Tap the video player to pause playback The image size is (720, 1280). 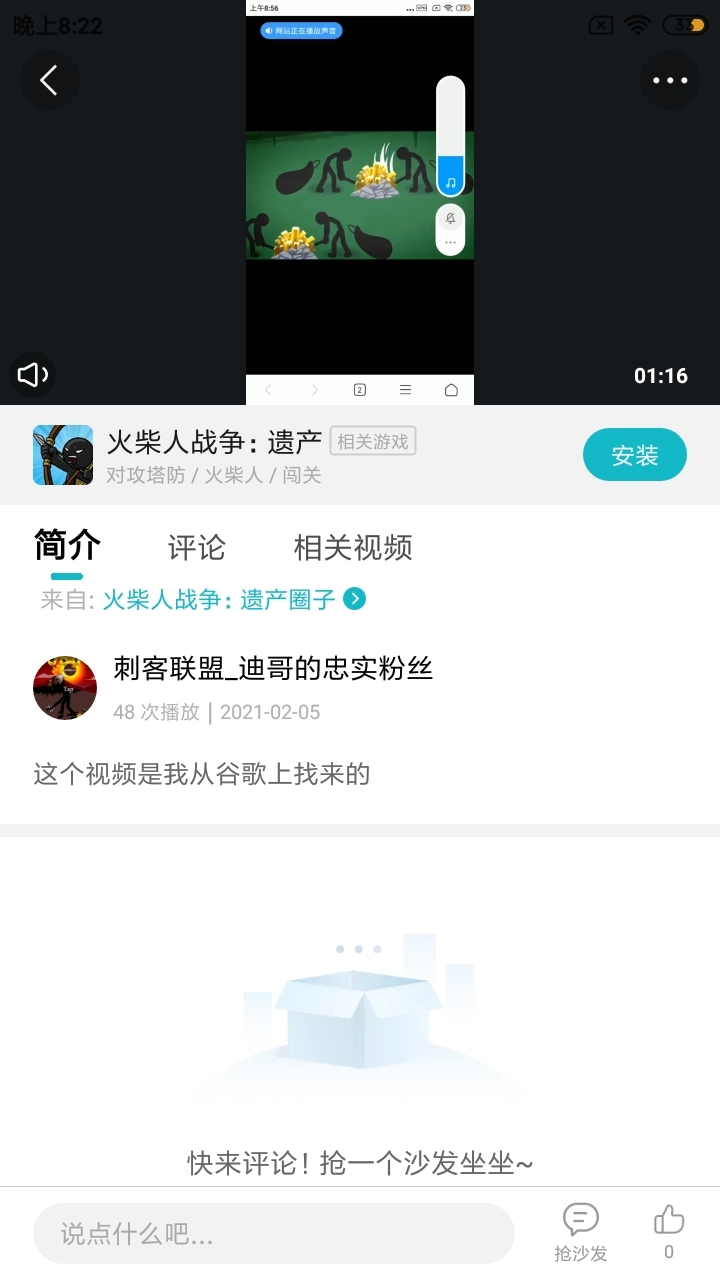click(360, 202)
